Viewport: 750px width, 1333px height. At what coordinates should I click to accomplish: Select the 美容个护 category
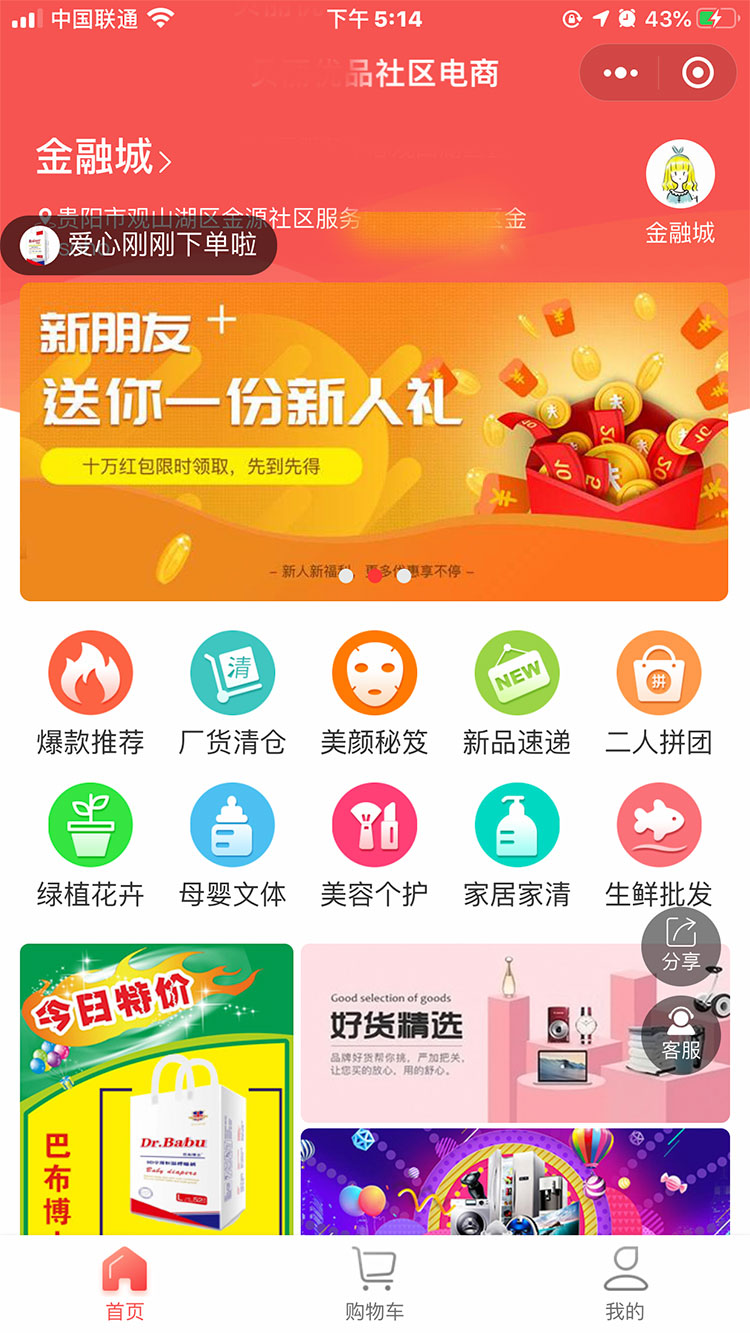click(374, 845)
